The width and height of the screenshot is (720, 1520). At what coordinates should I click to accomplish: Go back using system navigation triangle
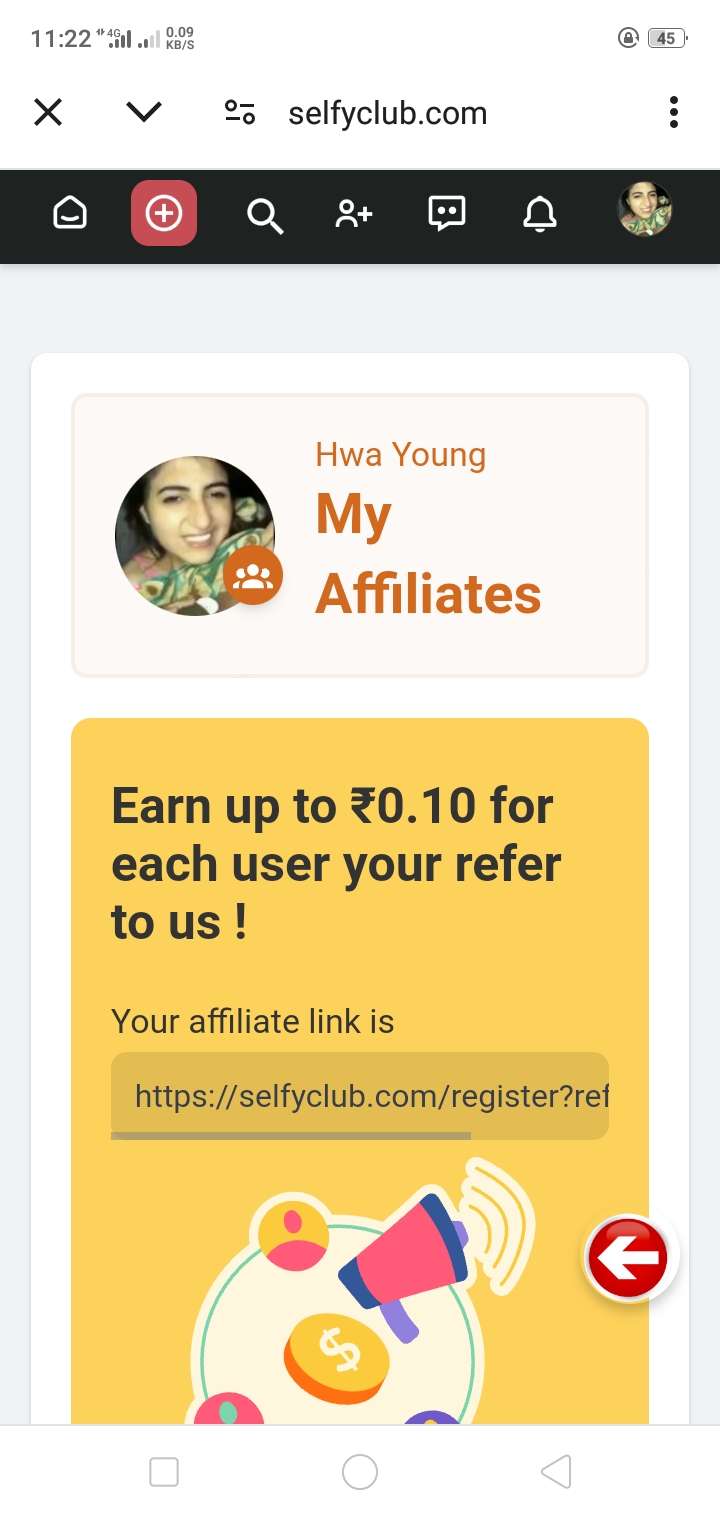tap(556, 1472)
